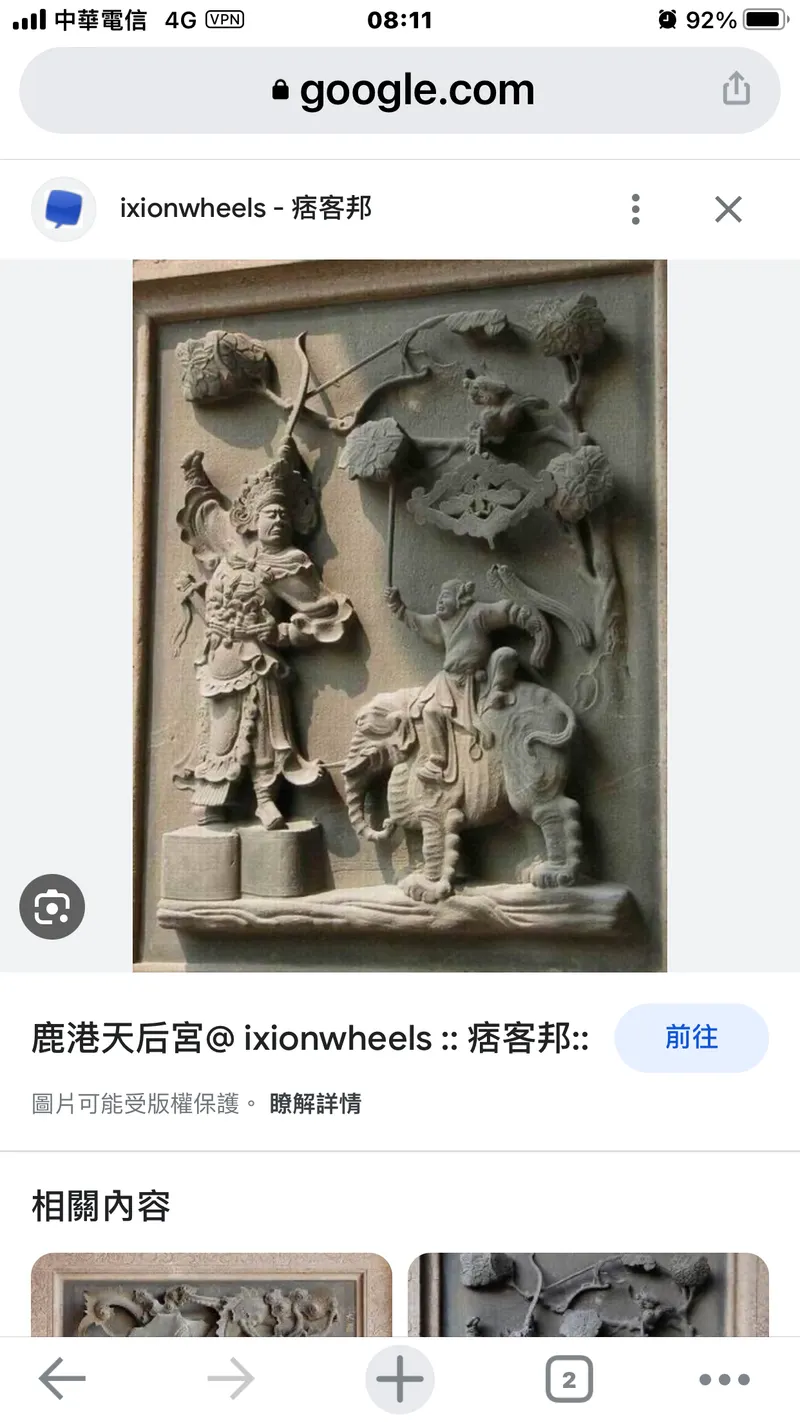Viewport: 800px width, 1422px height.
Task: Close the image preview panel
Action: coord(728,209)
